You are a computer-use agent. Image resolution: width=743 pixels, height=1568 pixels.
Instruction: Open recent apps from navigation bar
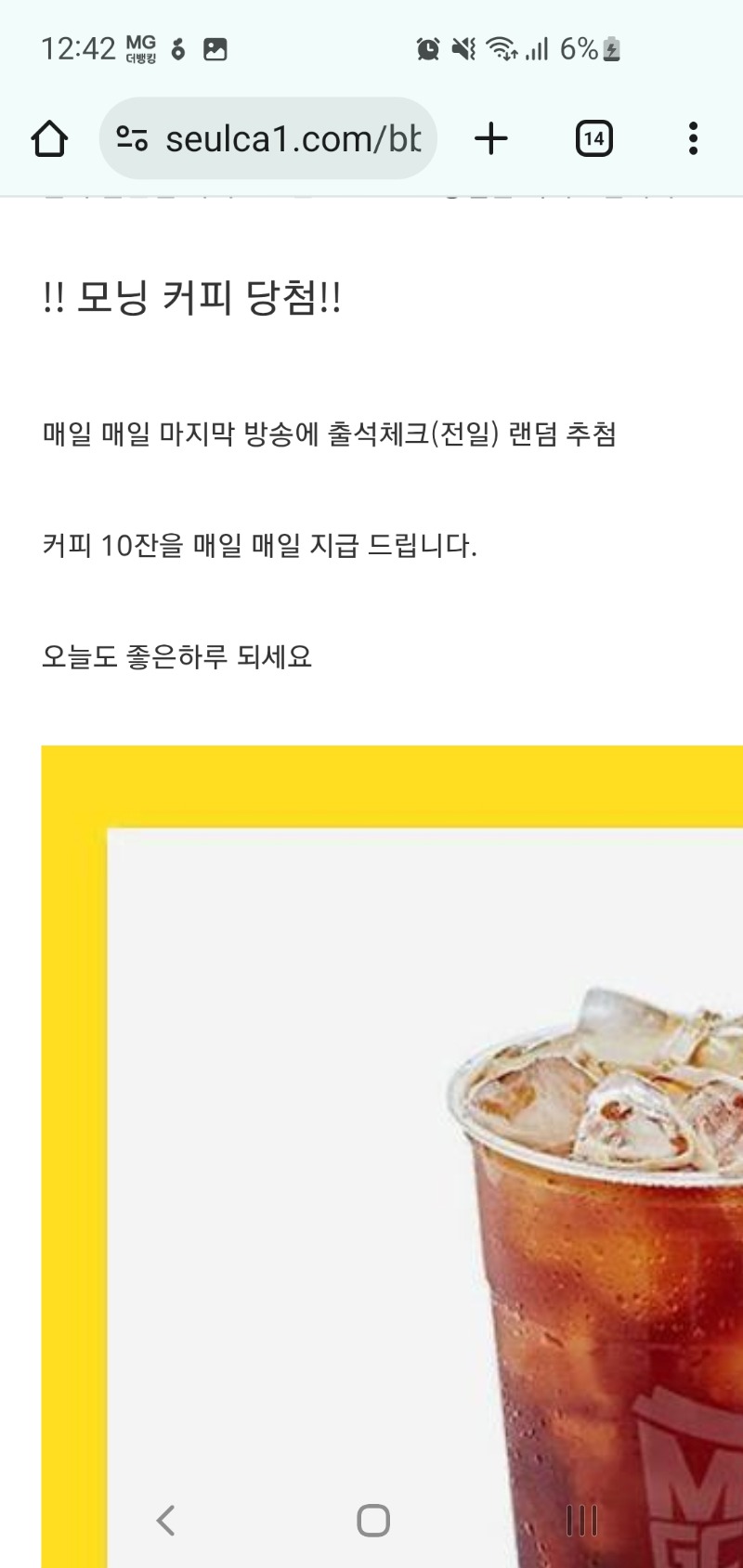click(x=581, y=1520)
